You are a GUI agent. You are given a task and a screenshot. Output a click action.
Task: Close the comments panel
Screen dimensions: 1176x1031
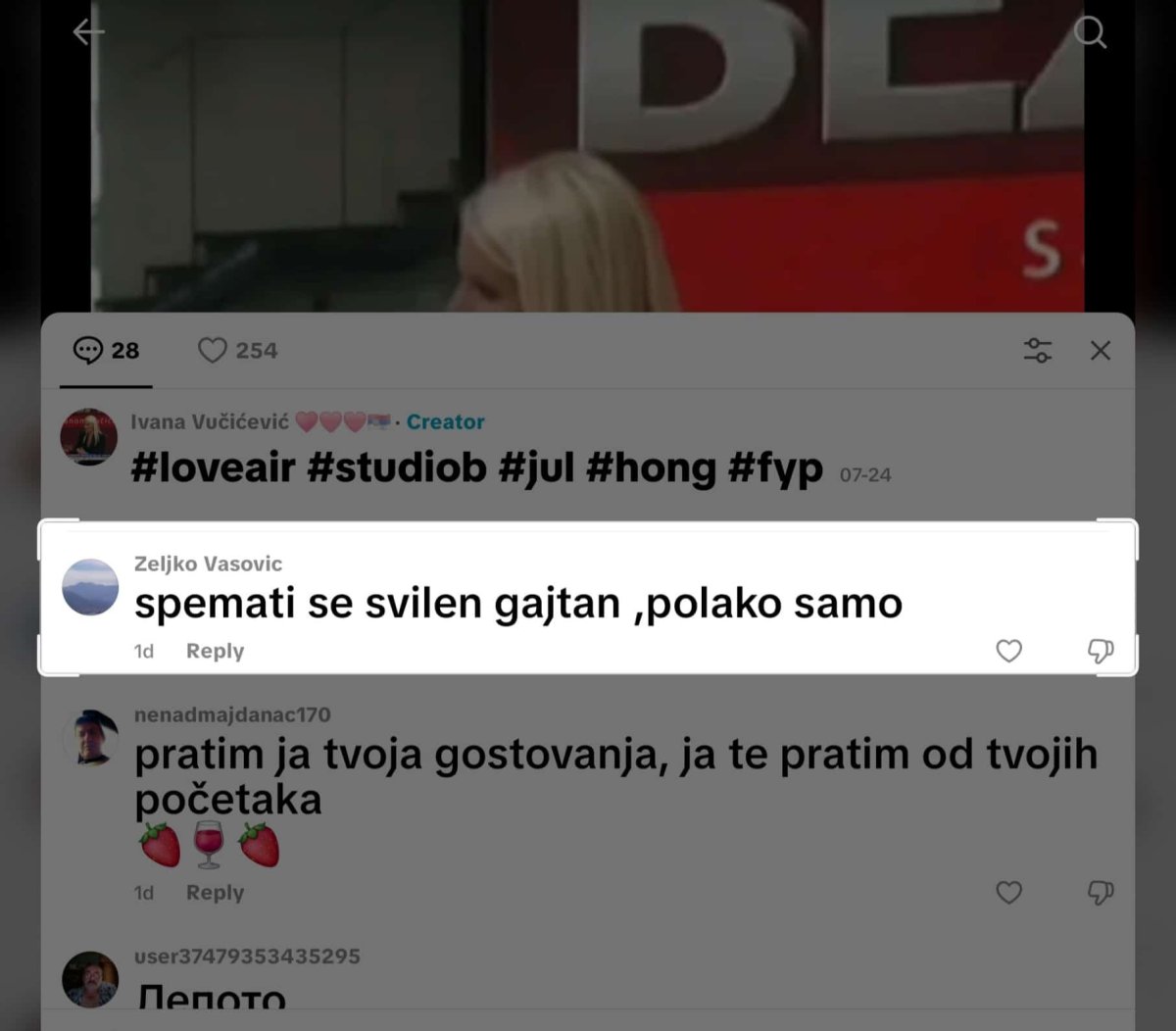click(1101, 350)
